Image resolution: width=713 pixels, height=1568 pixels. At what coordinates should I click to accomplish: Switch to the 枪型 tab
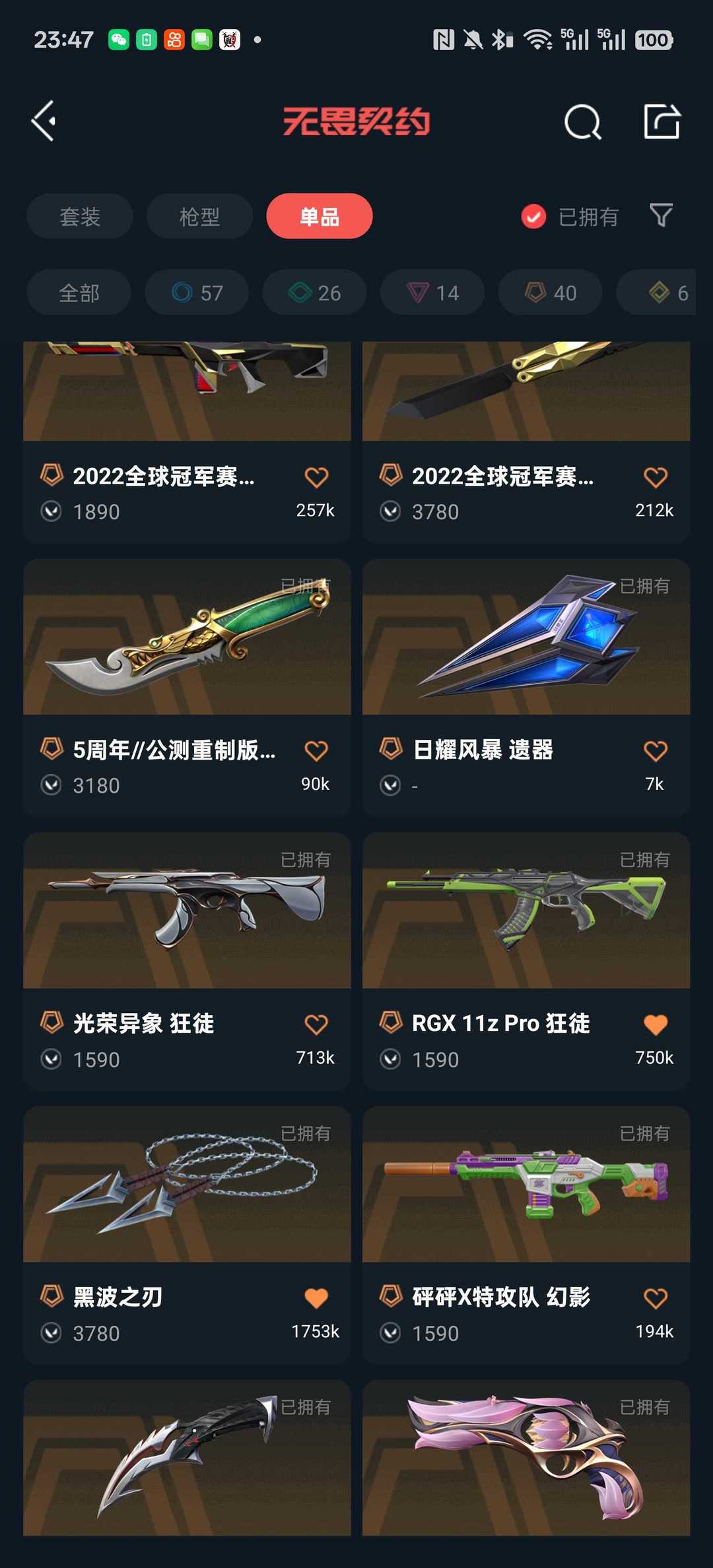point(199,216)
